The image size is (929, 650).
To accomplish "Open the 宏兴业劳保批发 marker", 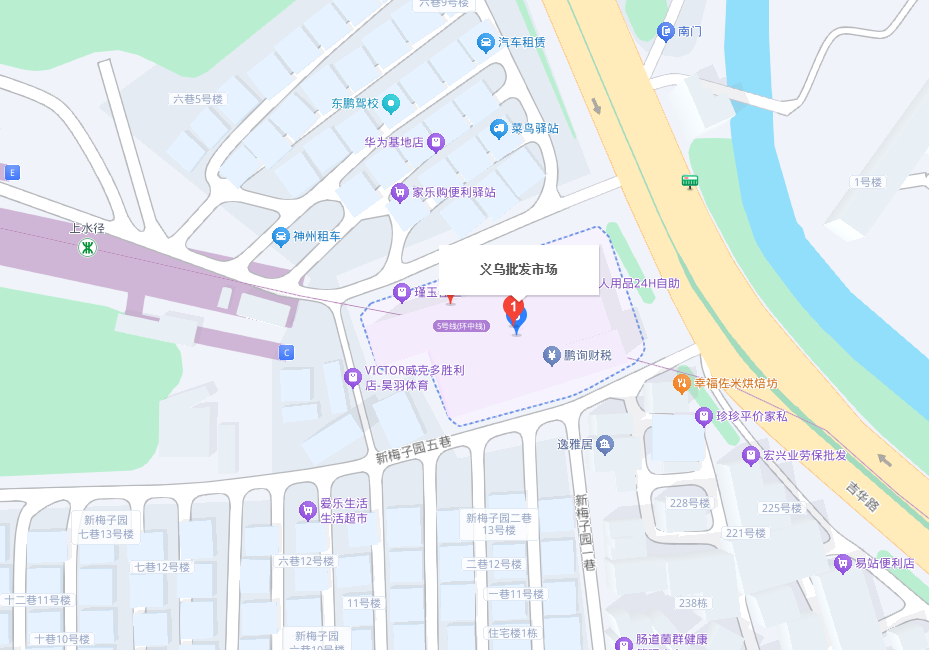I will pos(750,455).
